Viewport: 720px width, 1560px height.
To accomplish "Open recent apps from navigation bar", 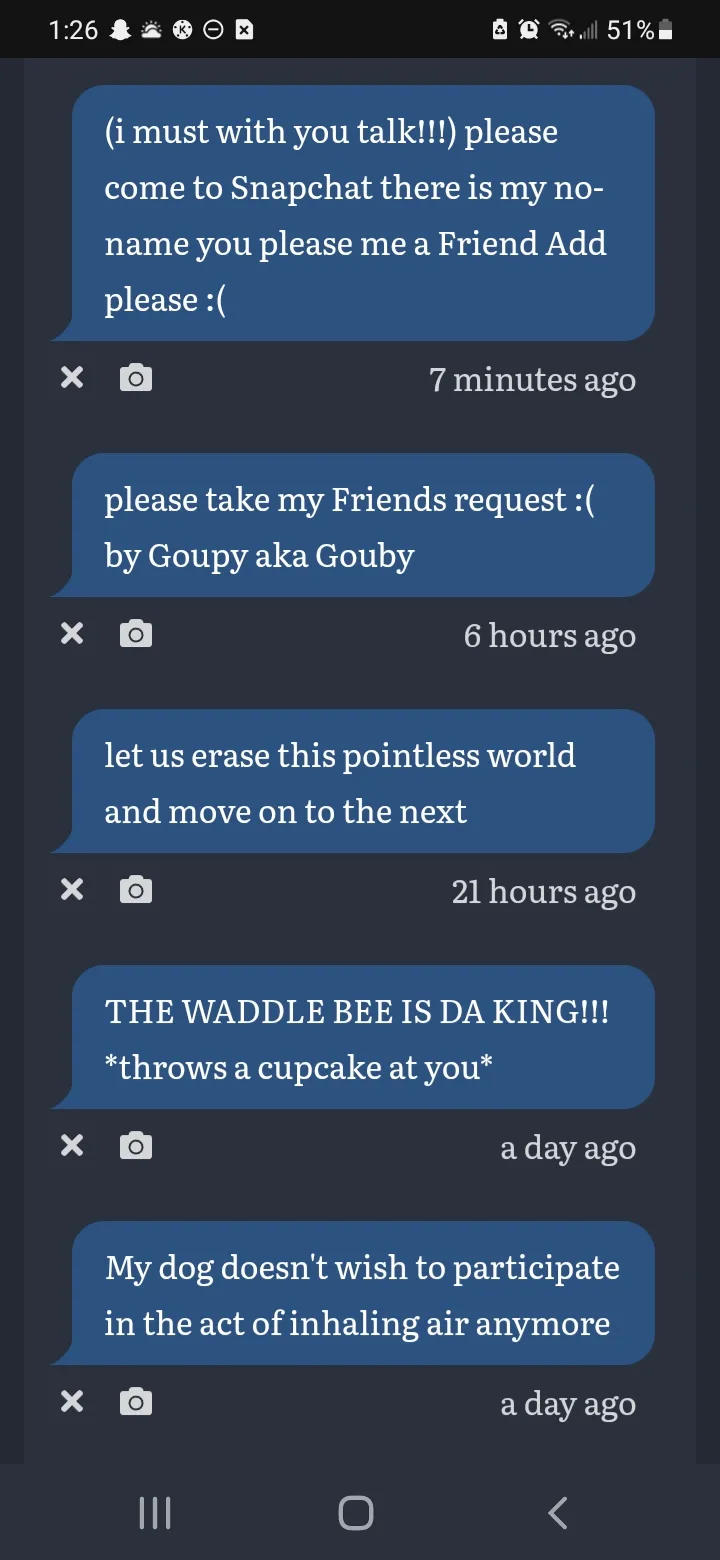I will point(155,1512).
